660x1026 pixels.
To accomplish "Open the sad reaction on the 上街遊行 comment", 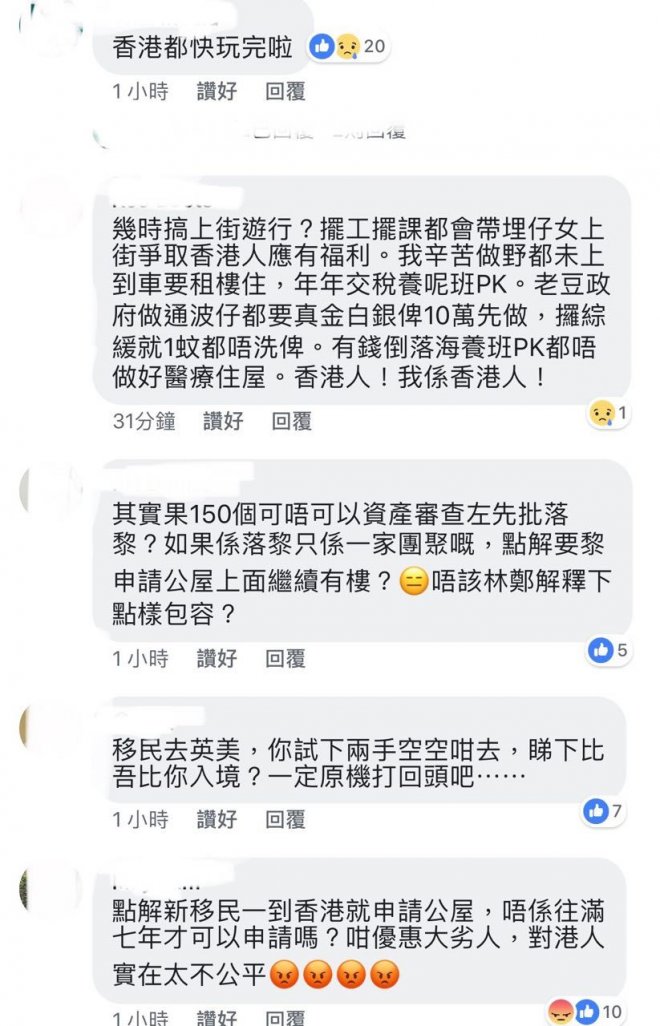I will click(x=608, y=415).
